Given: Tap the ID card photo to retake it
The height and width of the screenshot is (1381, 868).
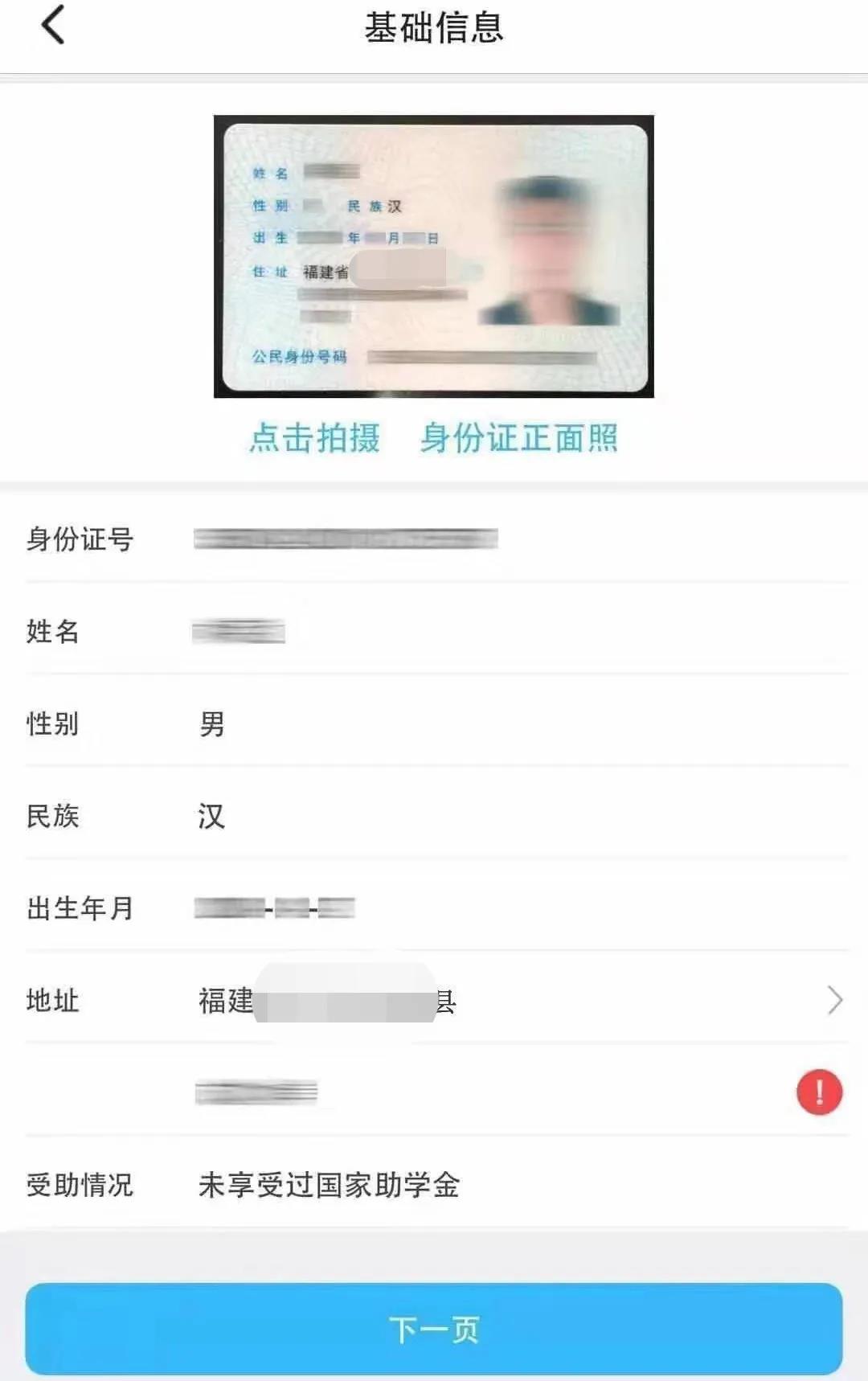Looking at the screenshot, I should click(433, 256).
